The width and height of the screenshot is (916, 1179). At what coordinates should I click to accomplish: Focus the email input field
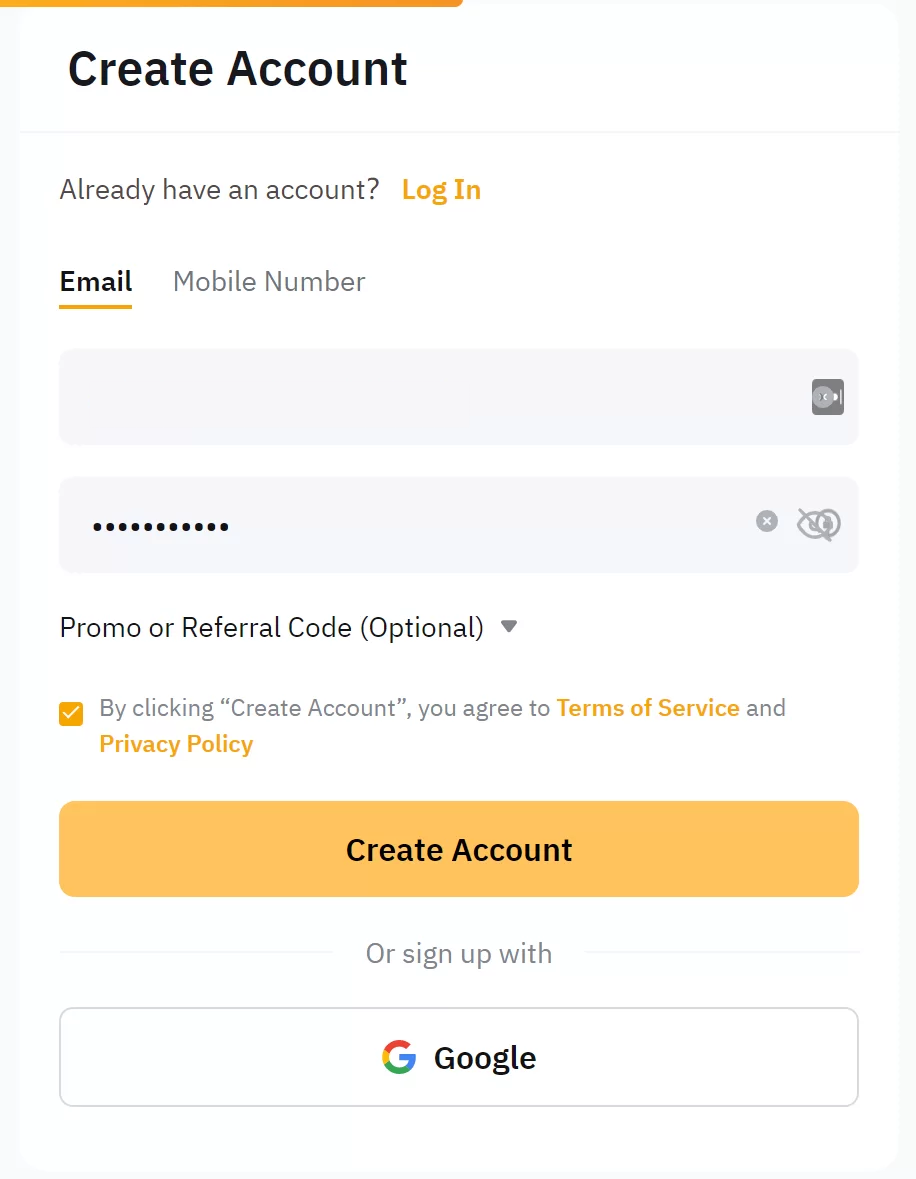coord(430,397)
